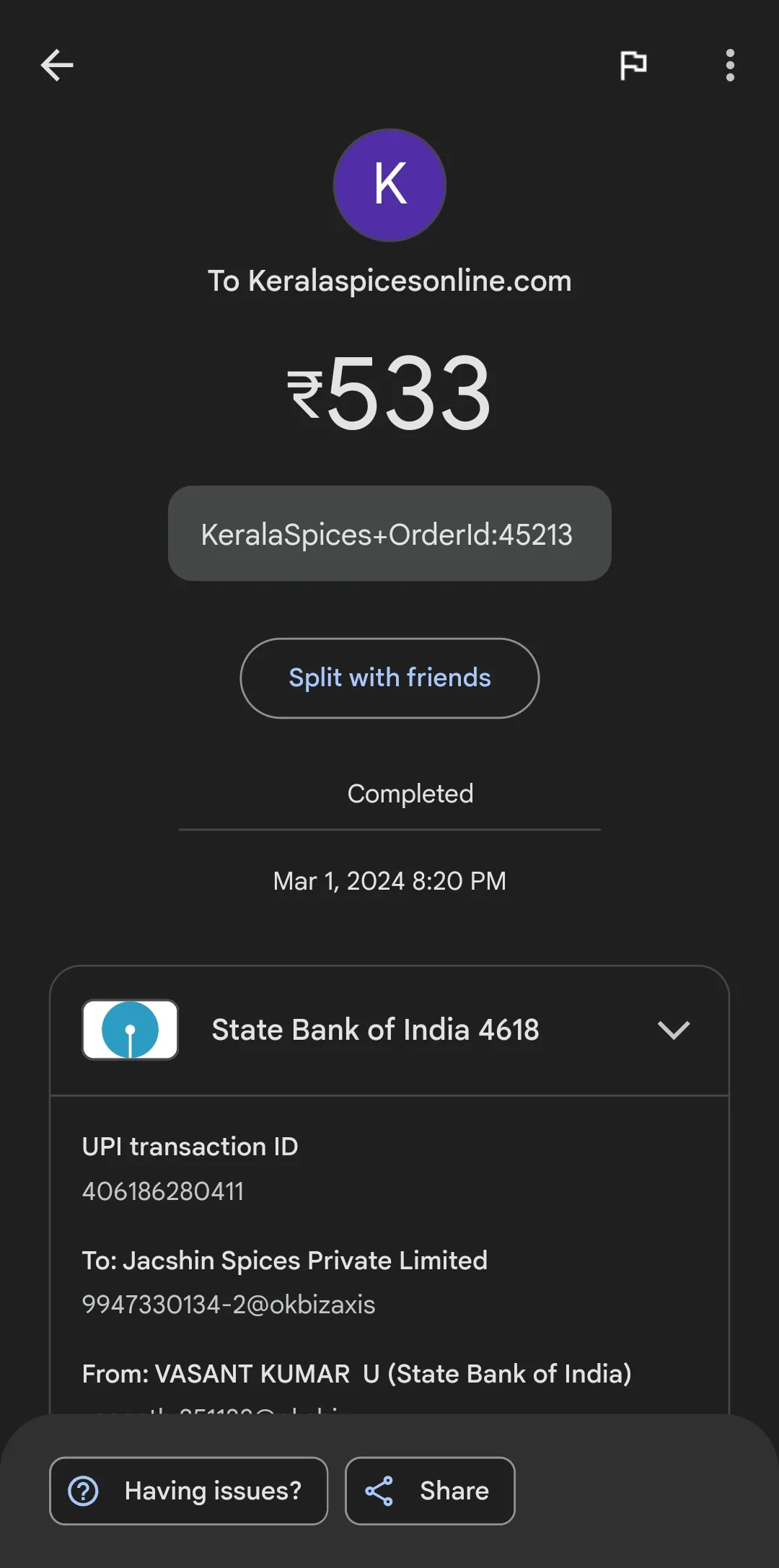779x1568 pixels.
Task: Share this payment receipt
Action: [430, 1491]
